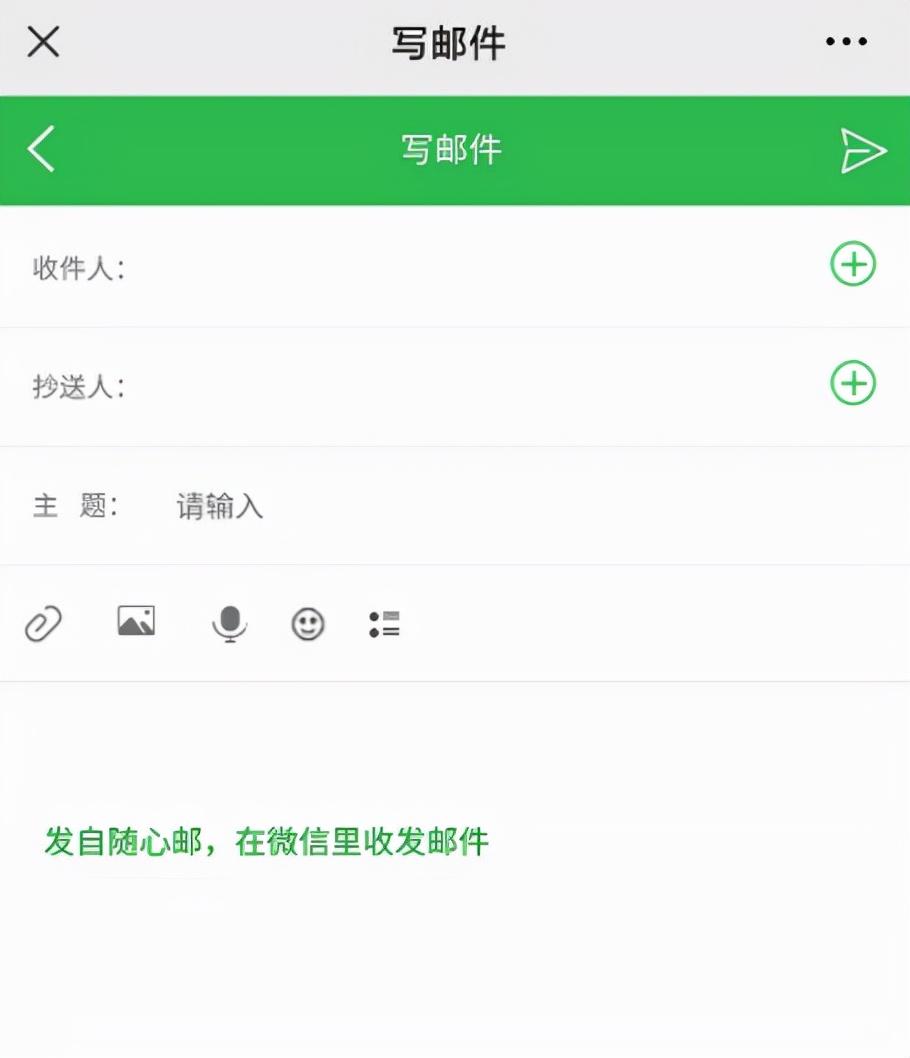Image resolution: width=910 pixels, height=1058 pixels.
Task: Add a CC contact with the 抄送人 plus icon
Action: [852, 382]
